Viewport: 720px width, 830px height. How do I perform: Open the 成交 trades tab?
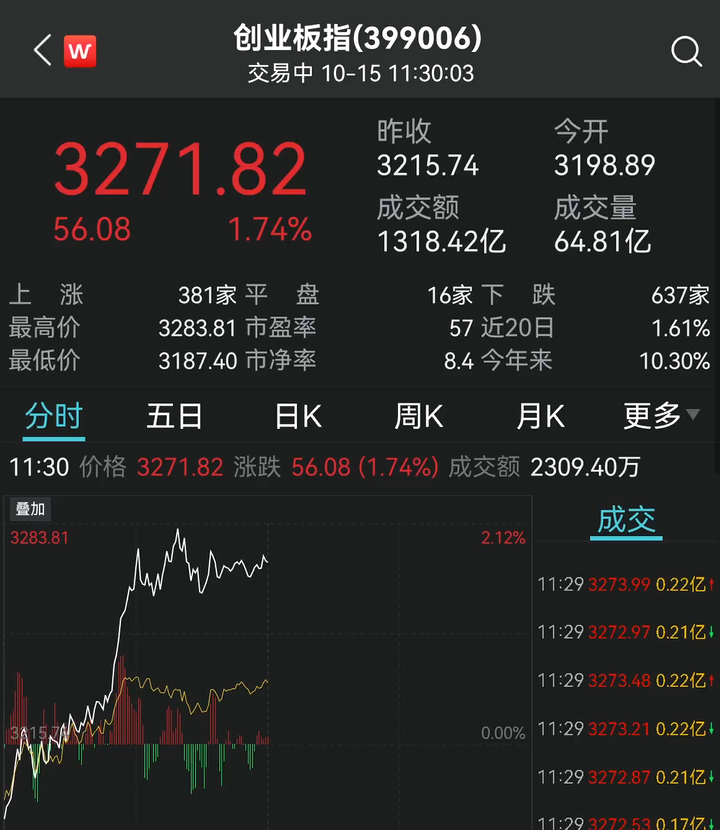pyautogui.click(x=626, y=519)
